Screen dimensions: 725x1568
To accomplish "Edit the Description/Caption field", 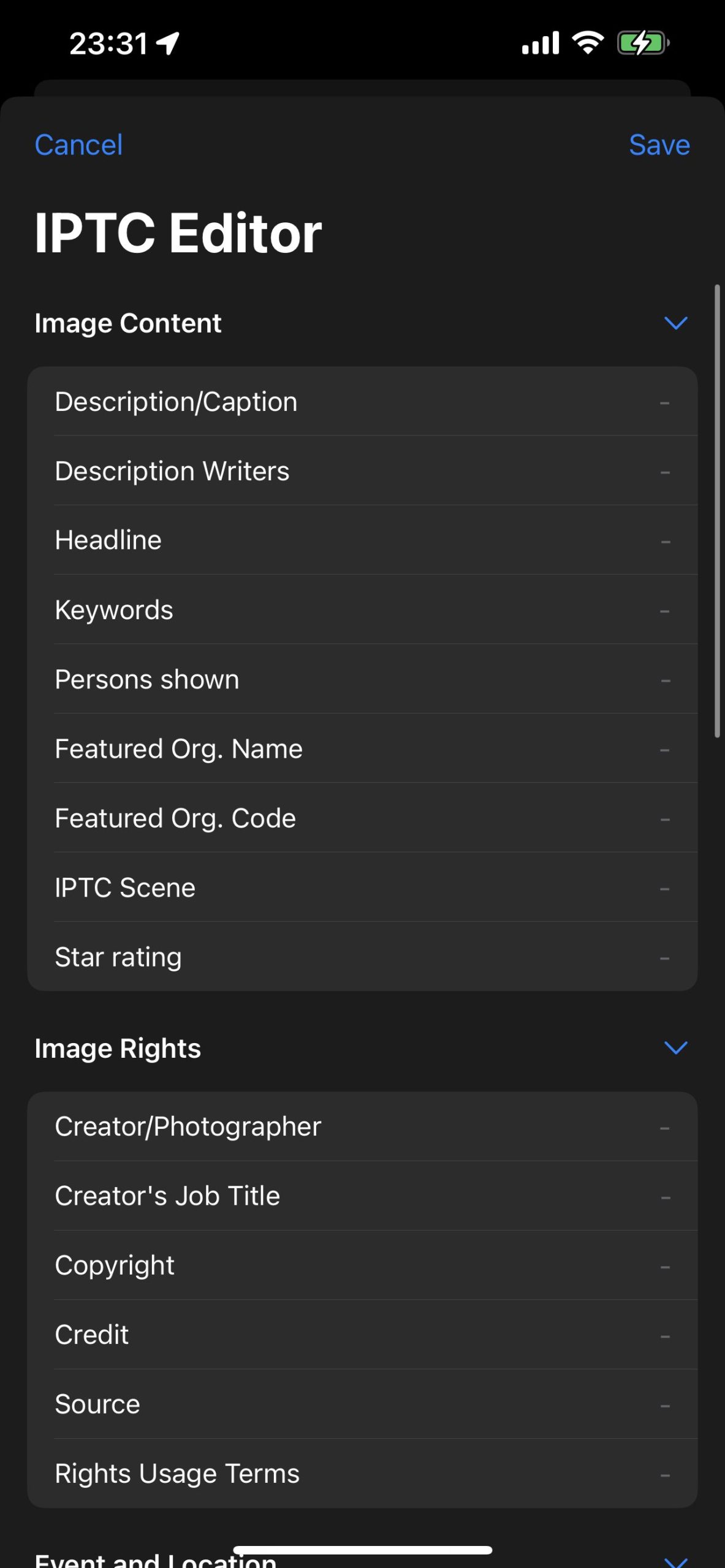I will point(362,402).
